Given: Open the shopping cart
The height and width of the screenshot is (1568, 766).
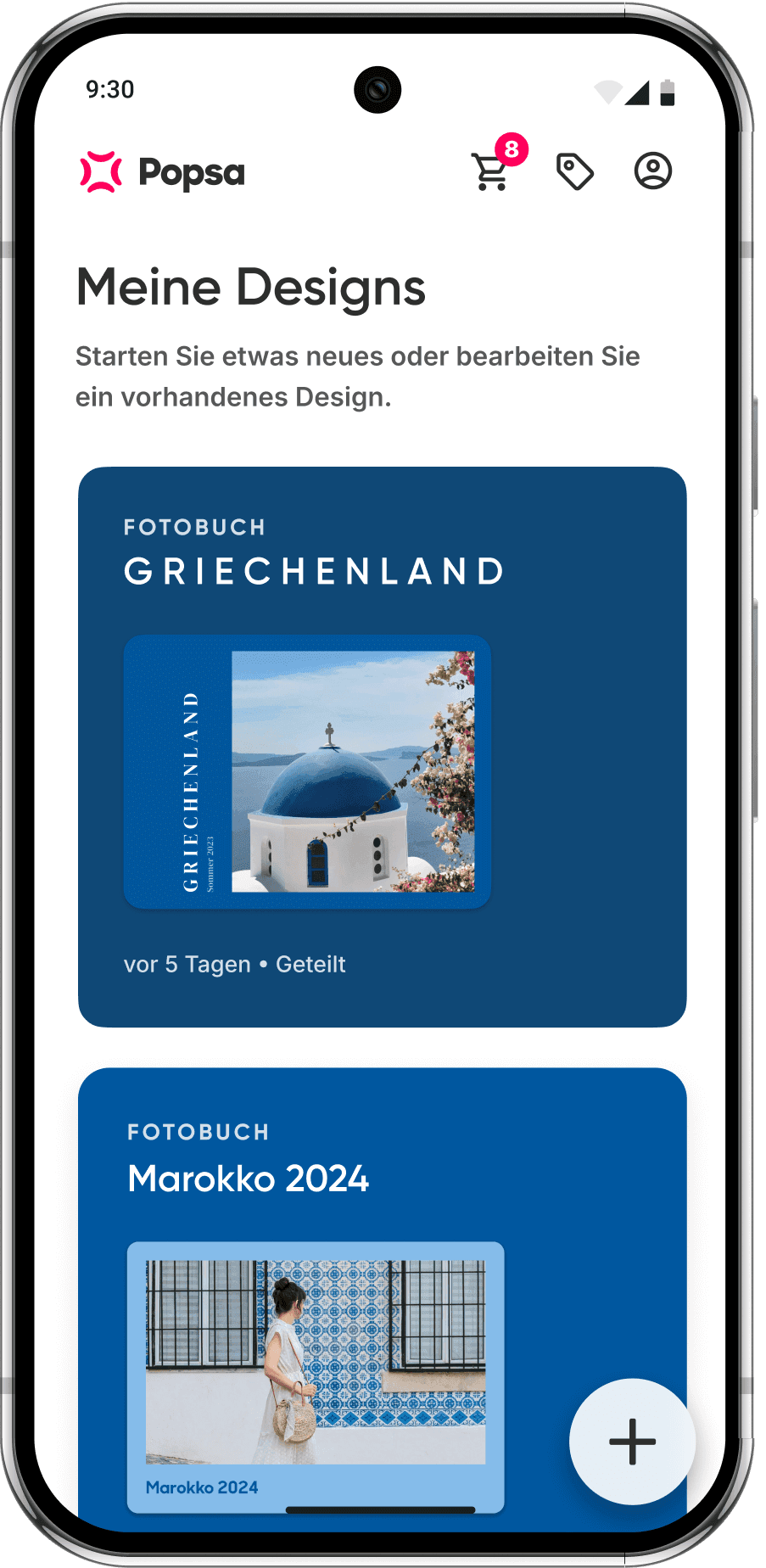Looking at the screenshot, I should [x=492, y=172].
